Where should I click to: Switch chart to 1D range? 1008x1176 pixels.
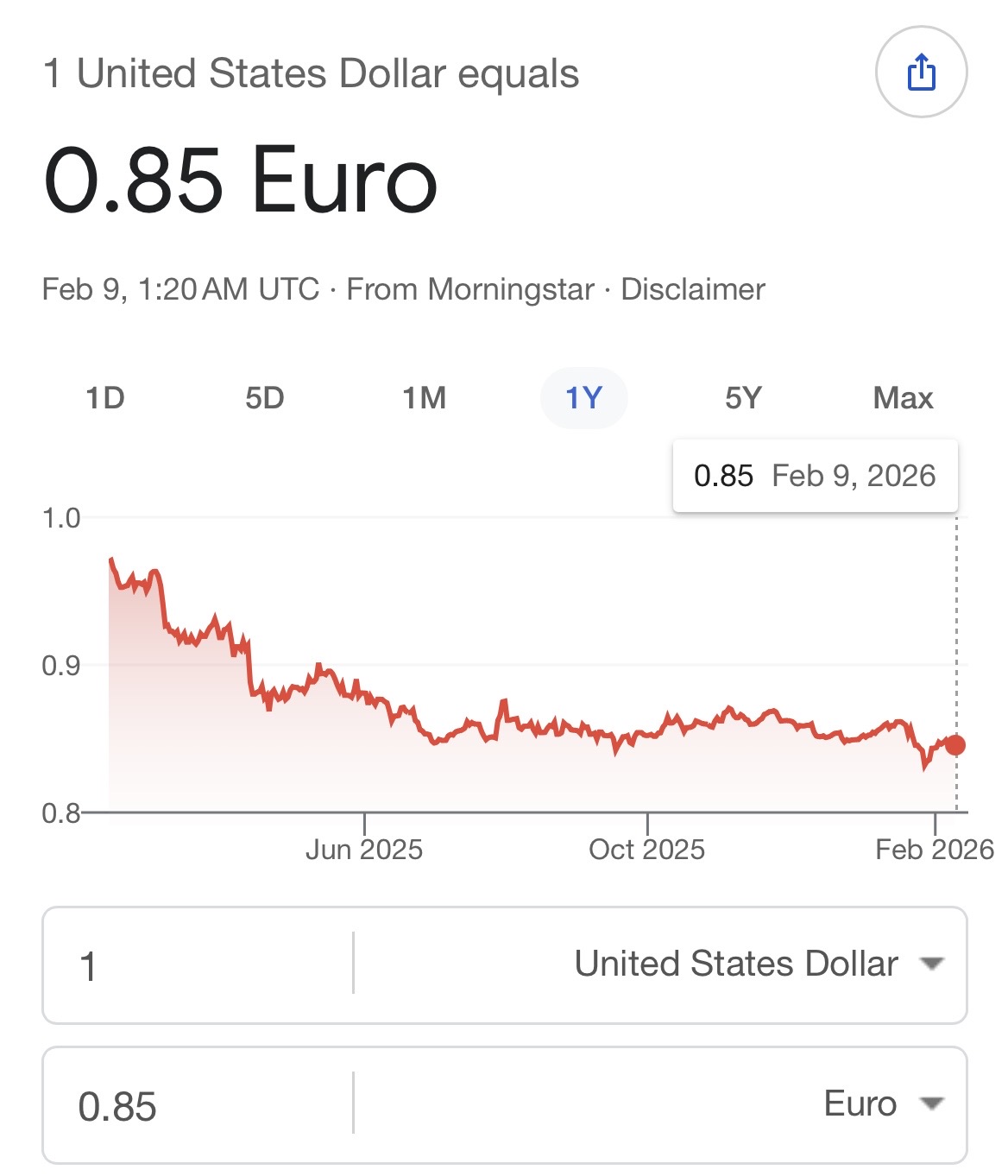pyautogui.click(x=105, y=398)
